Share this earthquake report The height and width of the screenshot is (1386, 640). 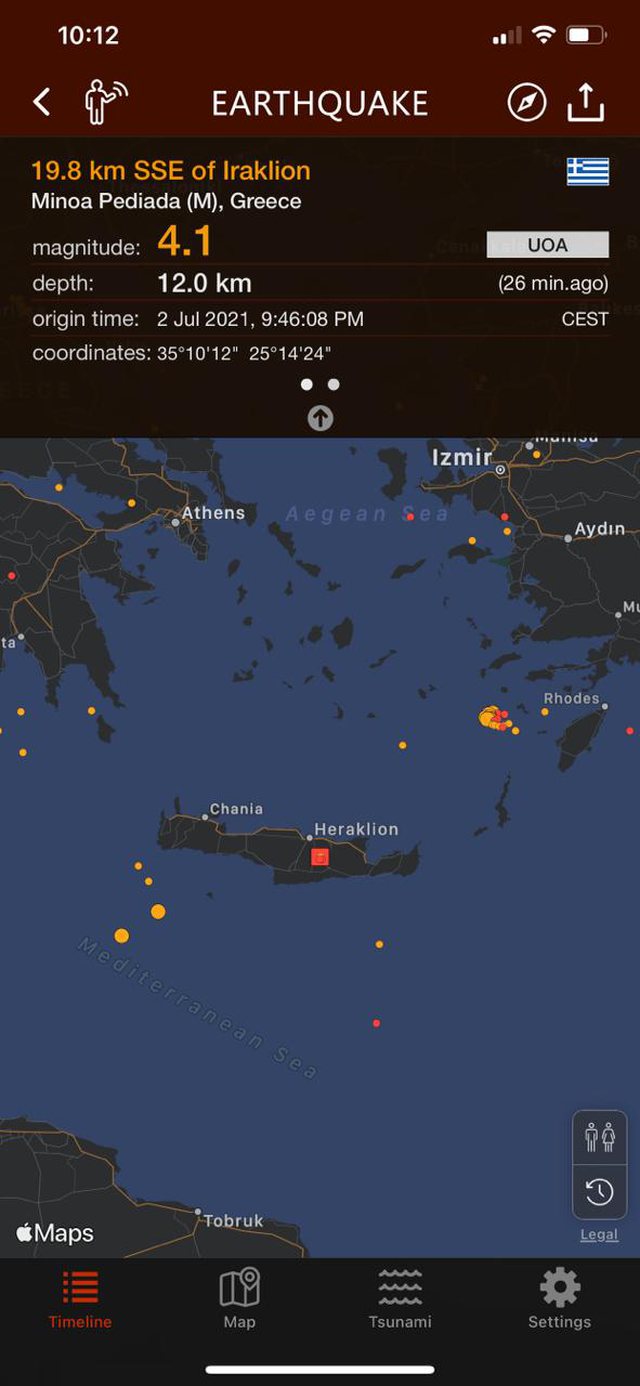click(586, 102)
